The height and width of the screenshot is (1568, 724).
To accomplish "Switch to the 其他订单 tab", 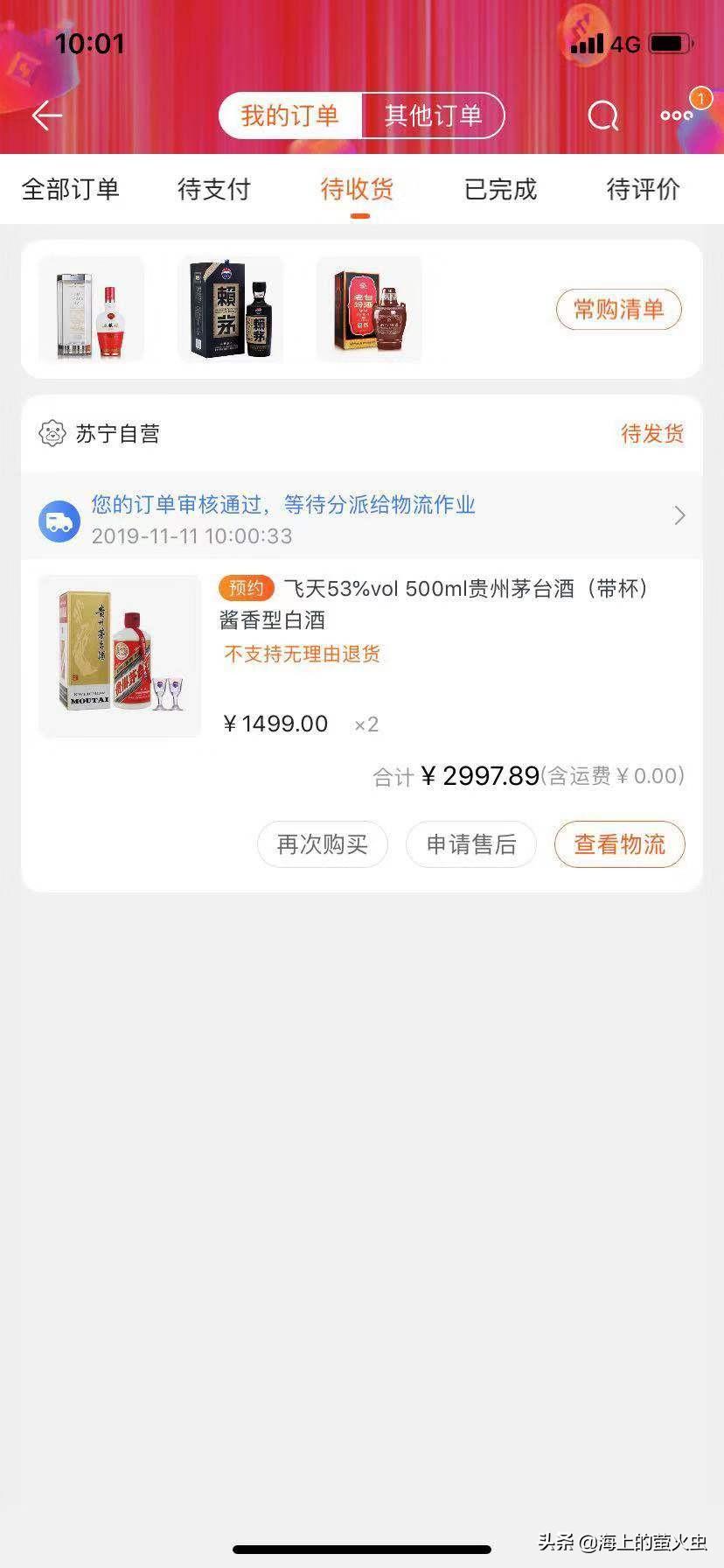I will [x=433, y=115].
